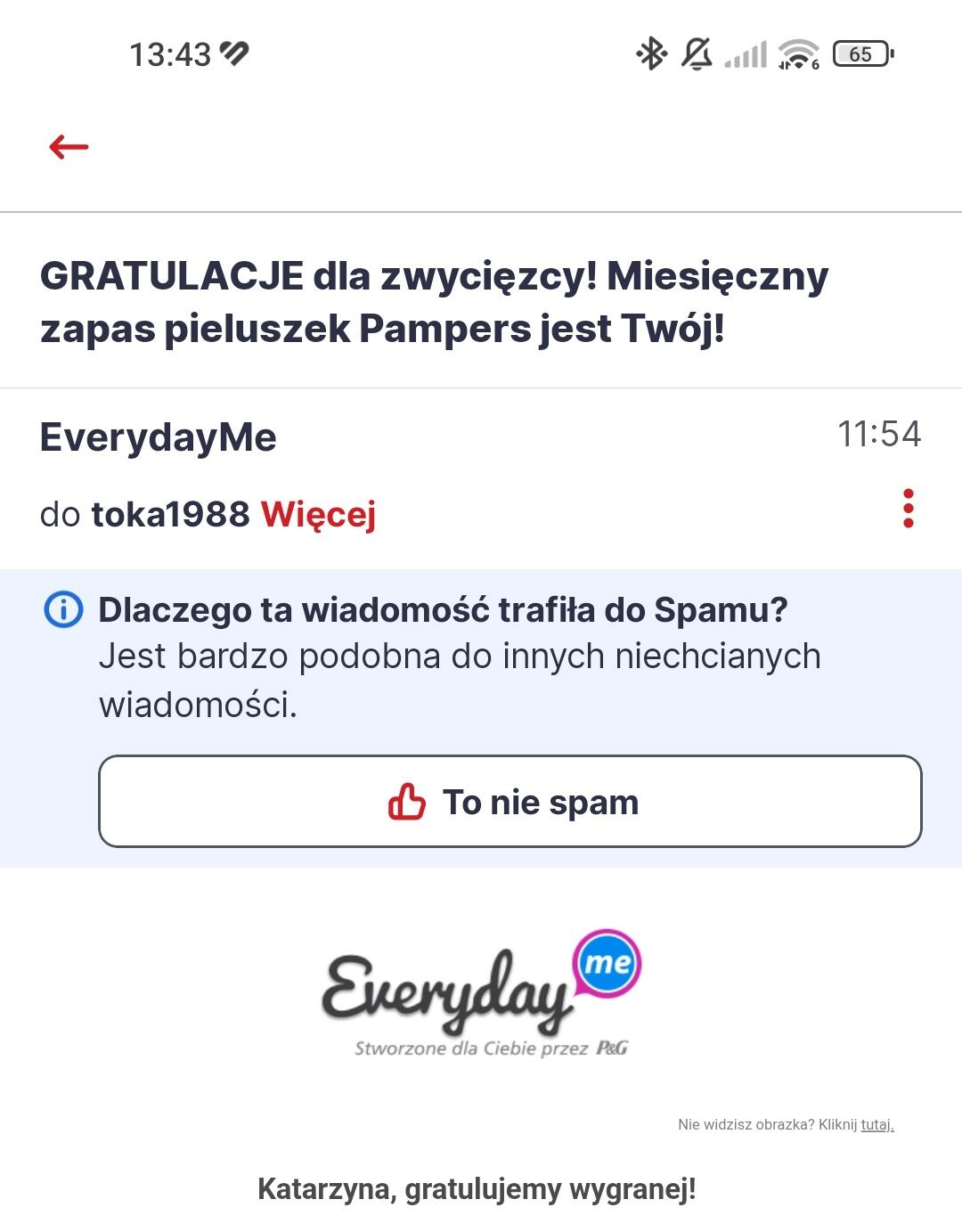Open the three-dot message options menu
The width and height of the screenshot is (962, 1232).
click(908, 509)
